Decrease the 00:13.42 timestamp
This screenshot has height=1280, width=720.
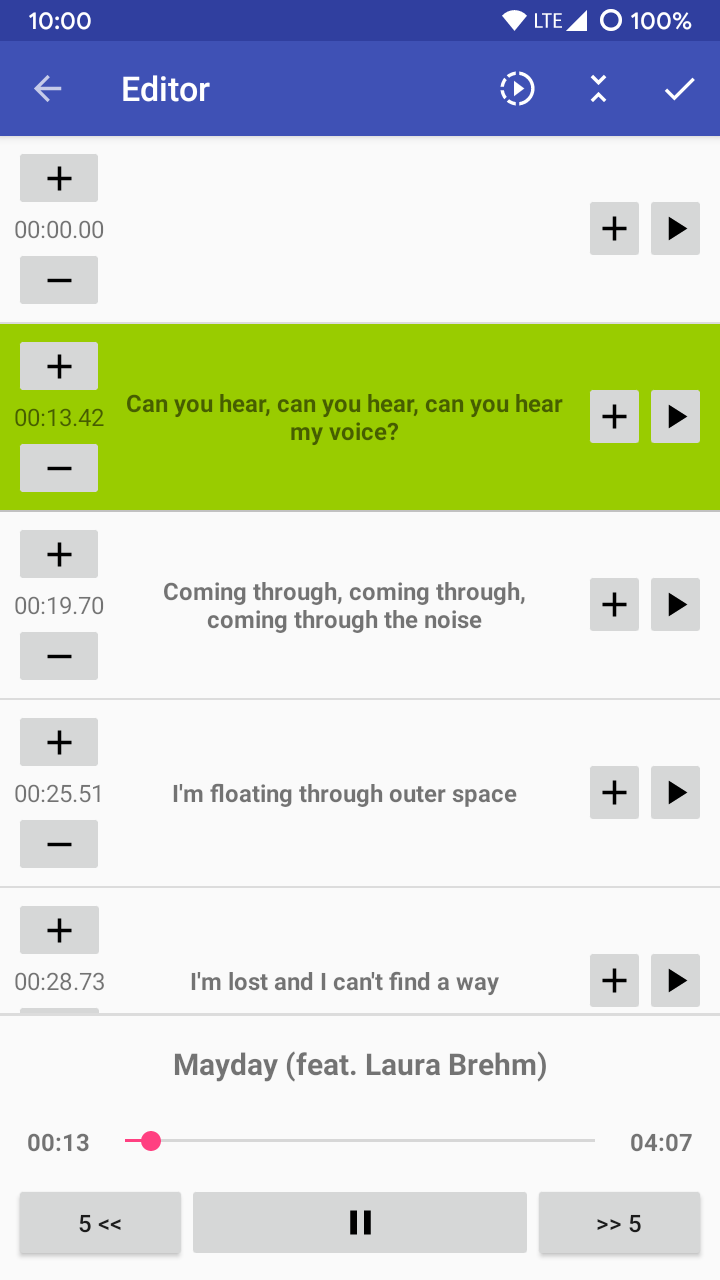[59, 468]
